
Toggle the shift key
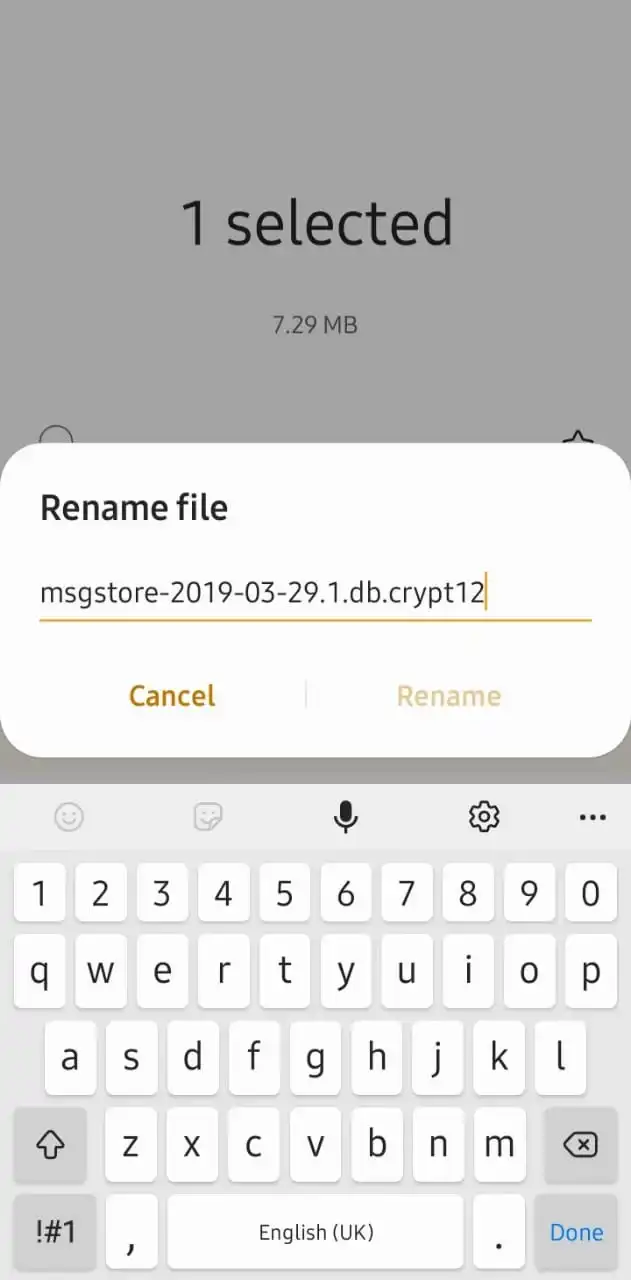click(x=50, y=1145)
